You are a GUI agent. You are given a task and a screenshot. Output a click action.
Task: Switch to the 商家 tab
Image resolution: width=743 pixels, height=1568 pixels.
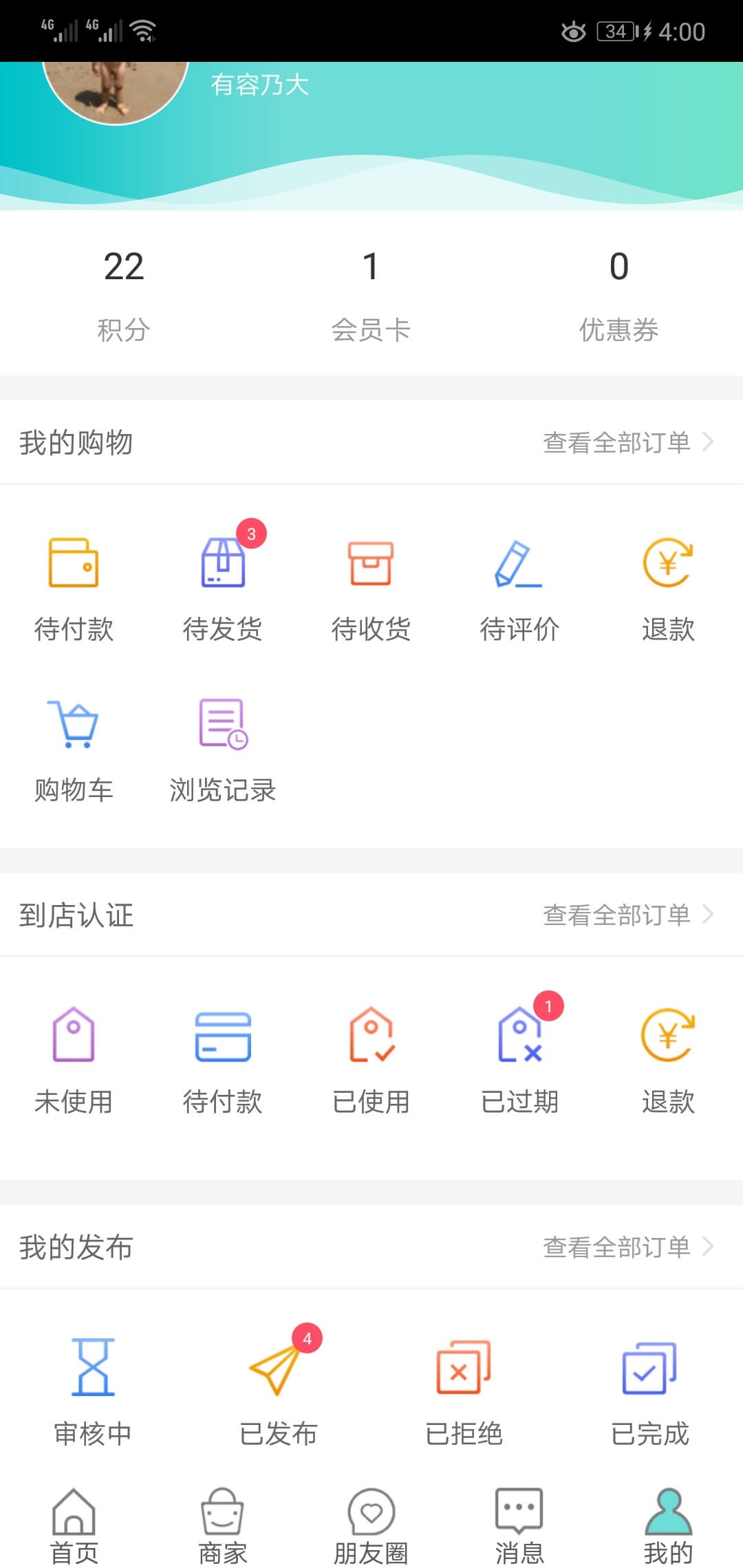coord(222,1525)
